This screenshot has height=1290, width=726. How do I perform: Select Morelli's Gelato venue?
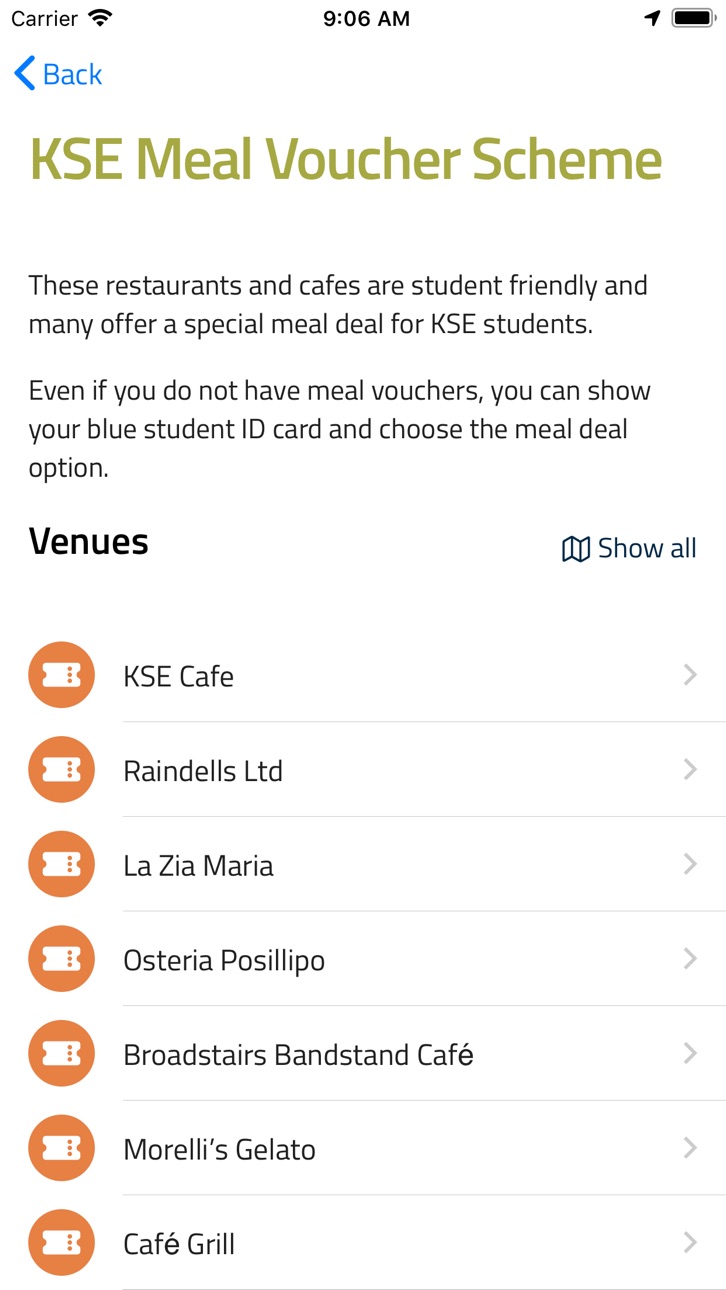point(363,1149)
